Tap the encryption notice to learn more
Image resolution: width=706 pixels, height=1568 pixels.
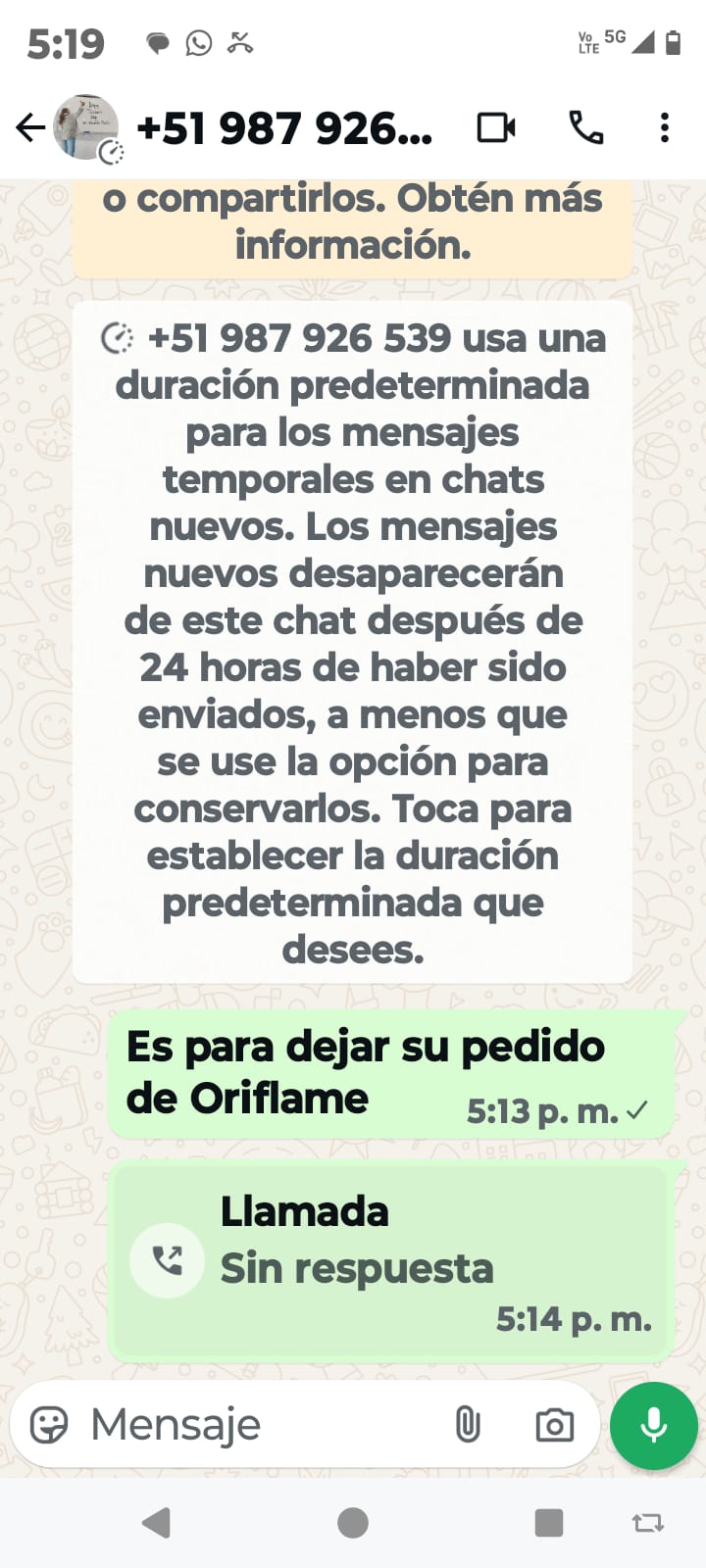coord(353,223)
